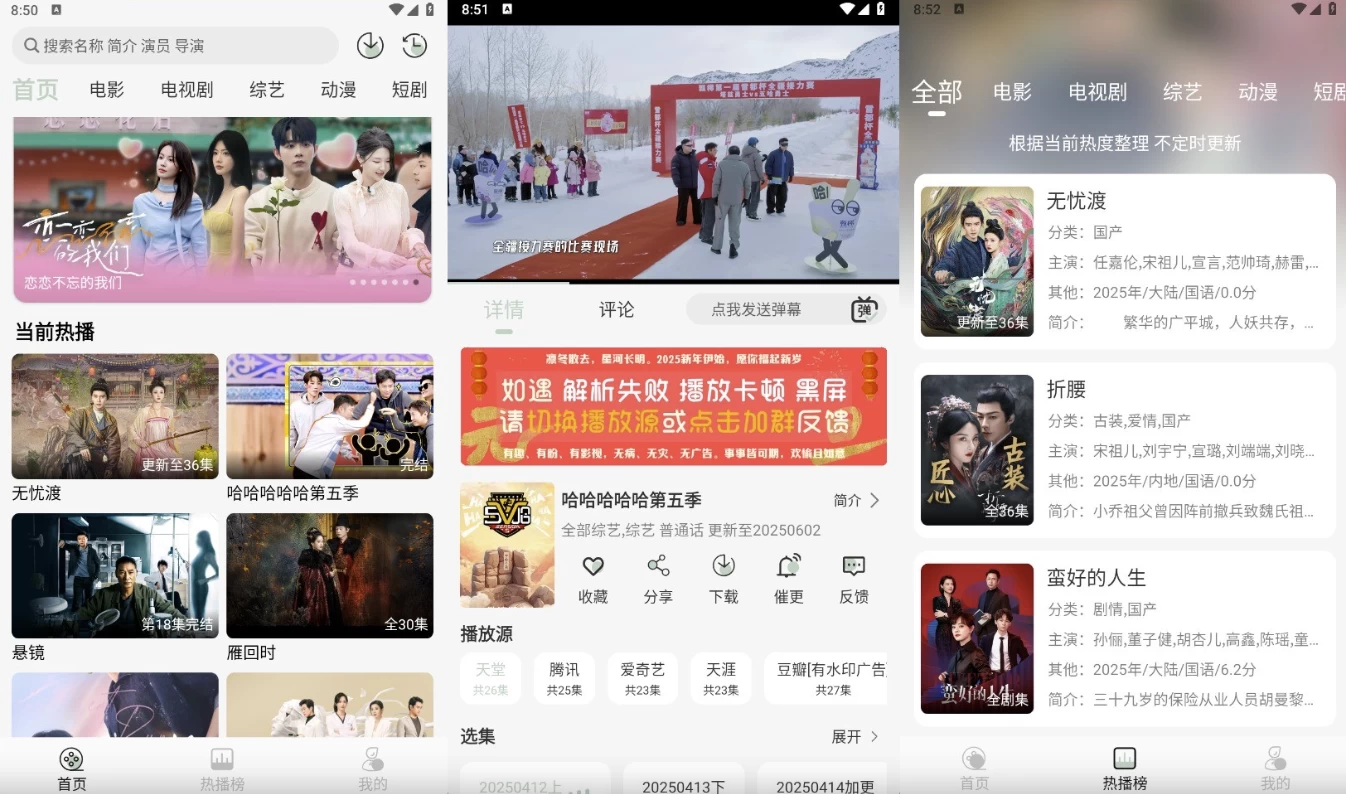Viewport: 1346px width, 794px height.
Task: Toggle the 弹 danmaku icon
Action: coord(864,310)
